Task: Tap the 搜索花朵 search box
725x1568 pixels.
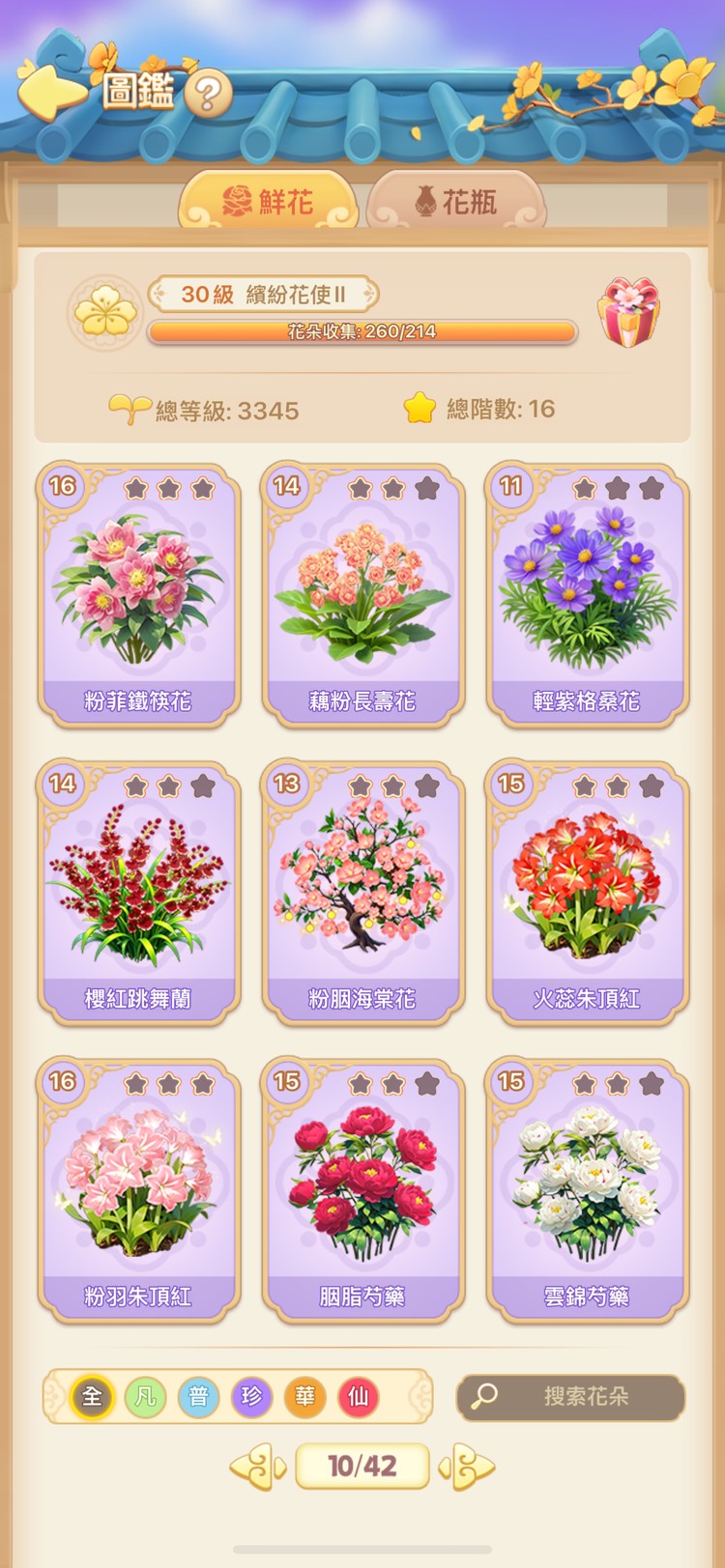Action: [x=570, y=1397]
